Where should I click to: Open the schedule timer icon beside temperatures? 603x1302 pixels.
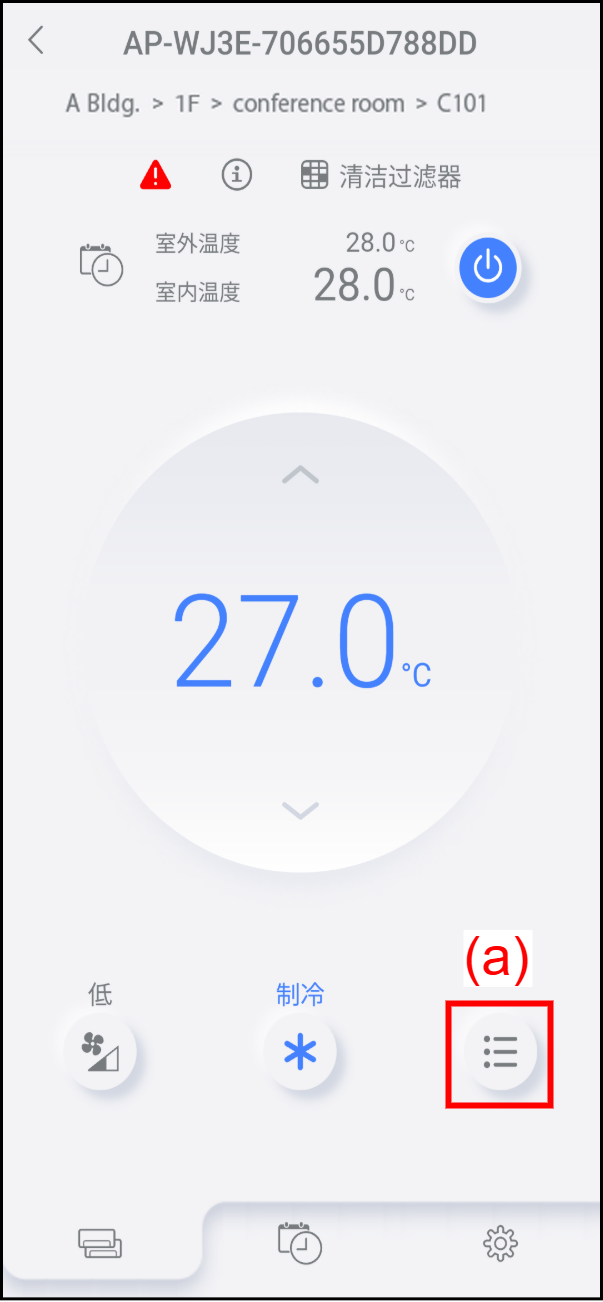(x=101, y=265)
